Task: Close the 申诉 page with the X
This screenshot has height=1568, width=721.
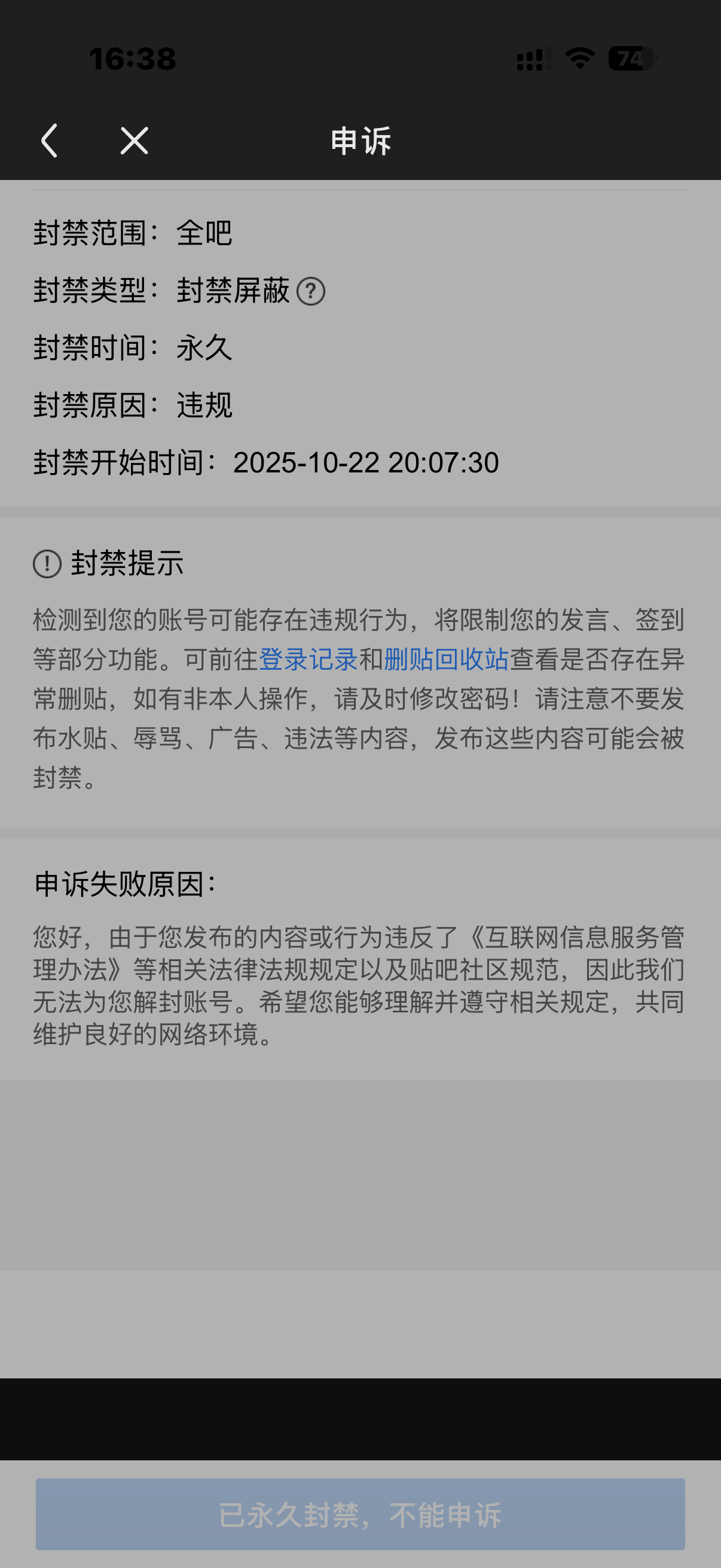Action: pos(134,141)
